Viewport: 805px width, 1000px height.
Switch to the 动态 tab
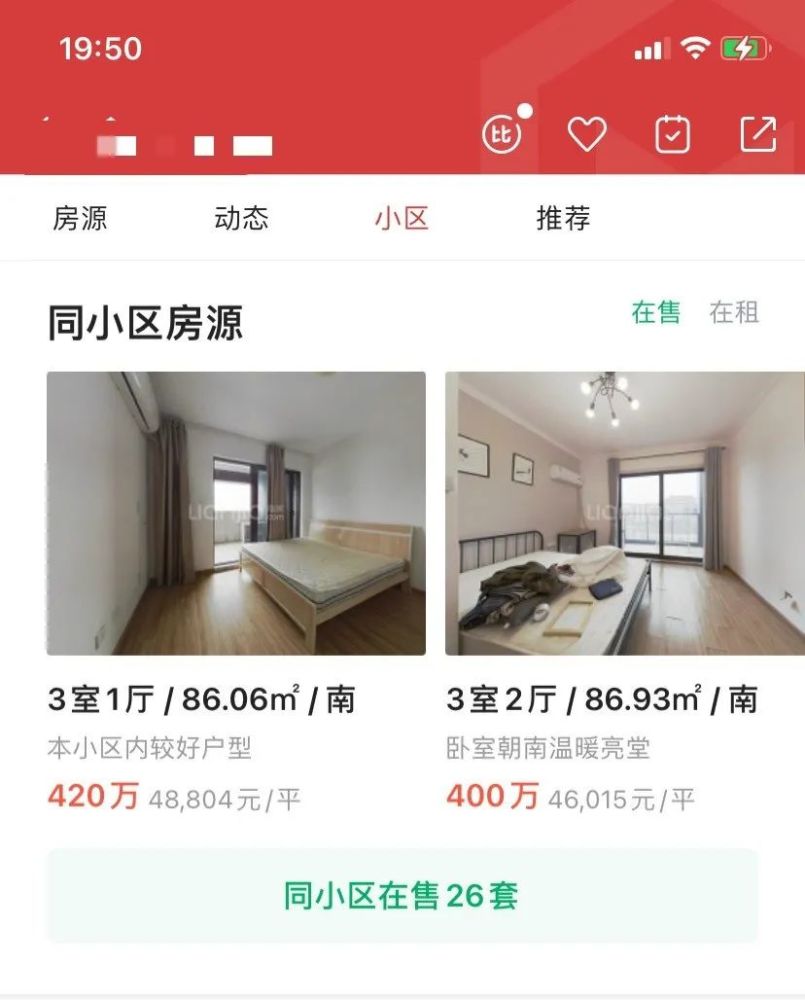241,218
